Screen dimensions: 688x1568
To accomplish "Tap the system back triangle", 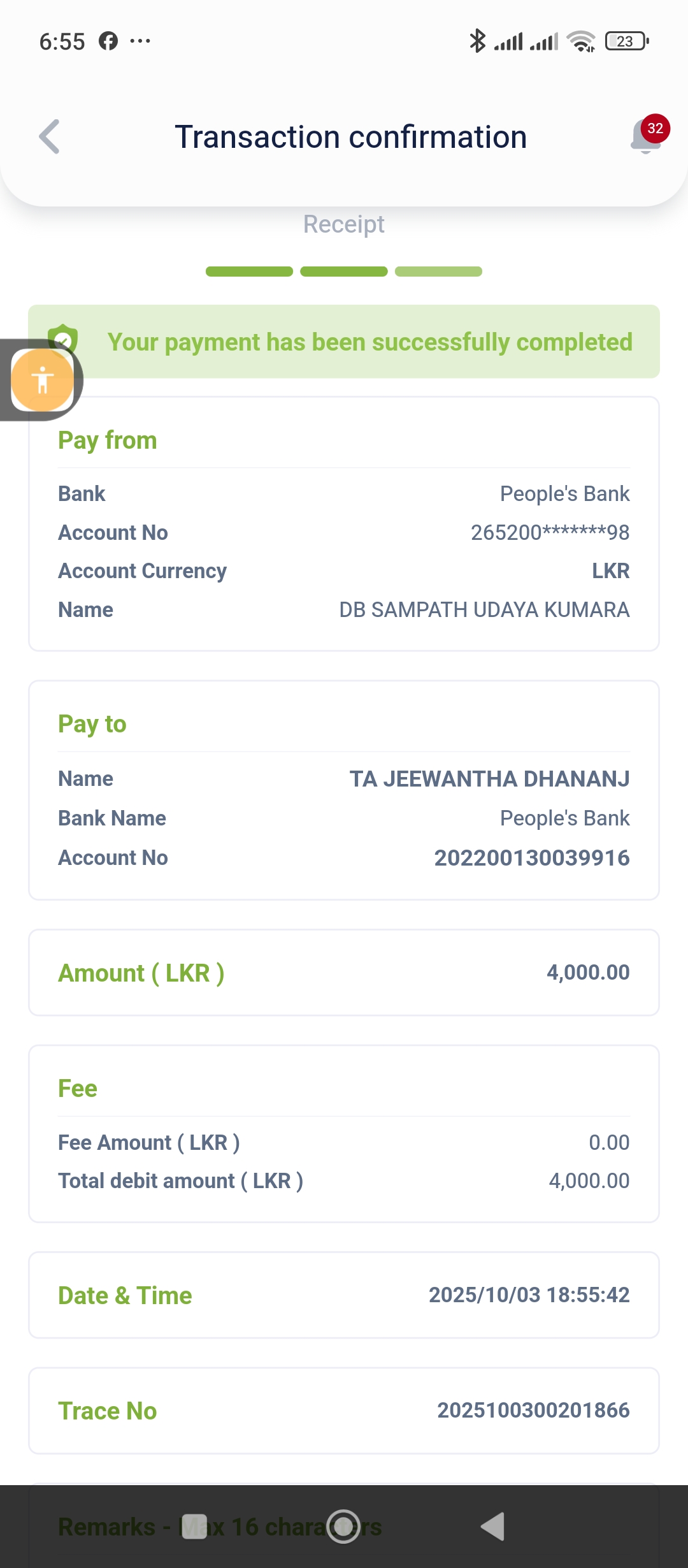I will point(493,1527).
